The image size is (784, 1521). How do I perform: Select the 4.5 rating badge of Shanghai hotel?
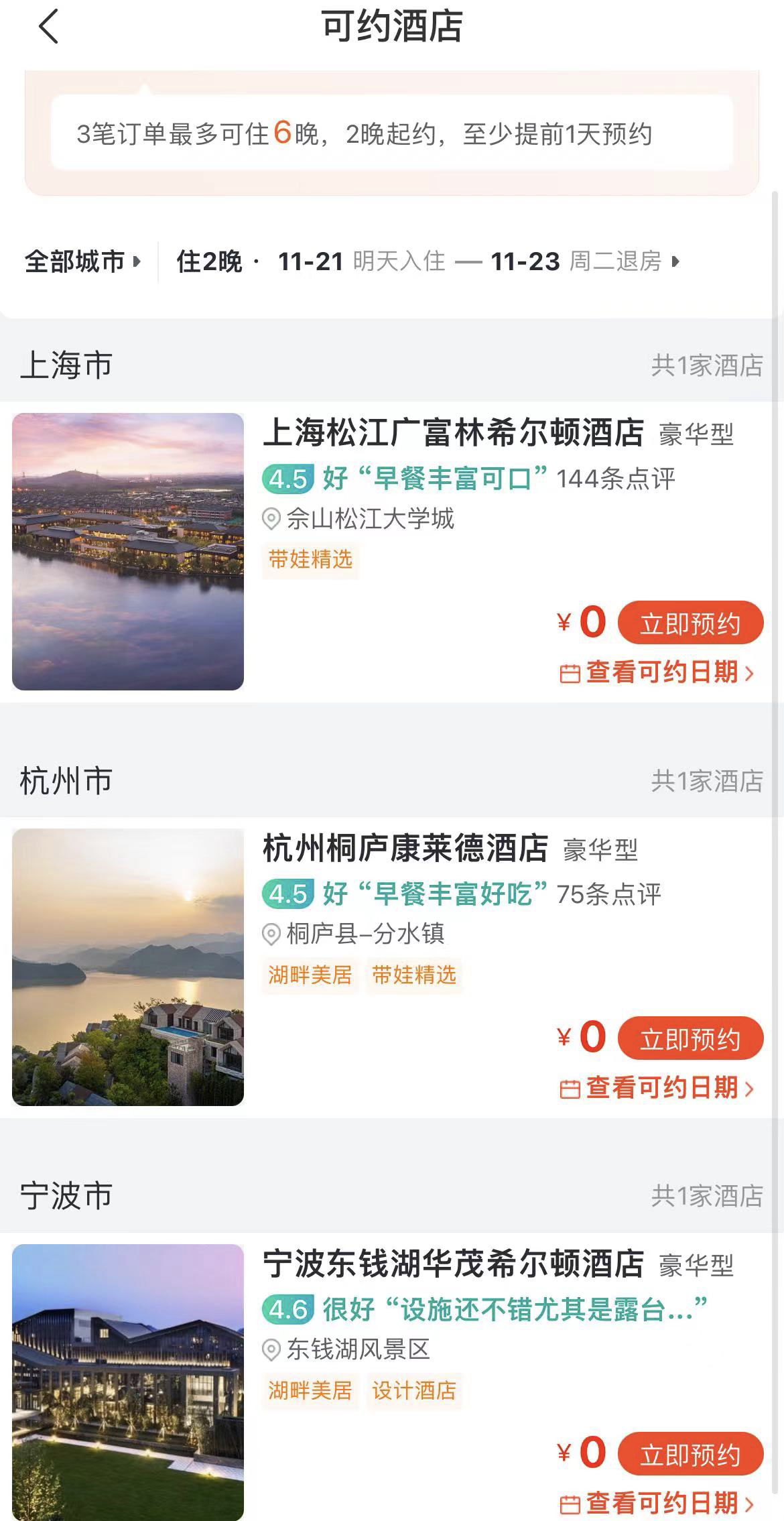click(289, 478)
